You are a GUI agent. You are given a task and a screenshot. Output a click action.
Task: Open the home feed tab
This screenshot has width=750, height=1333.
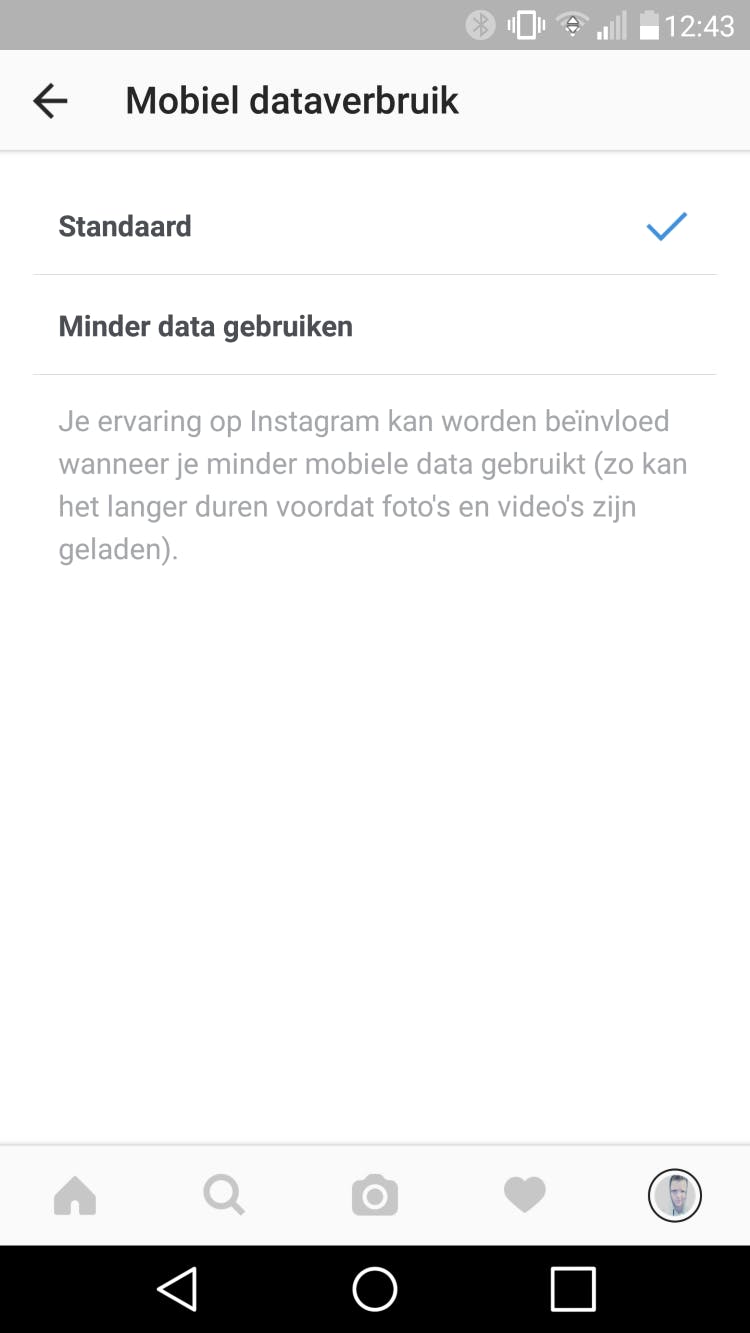pos(75,1195)
